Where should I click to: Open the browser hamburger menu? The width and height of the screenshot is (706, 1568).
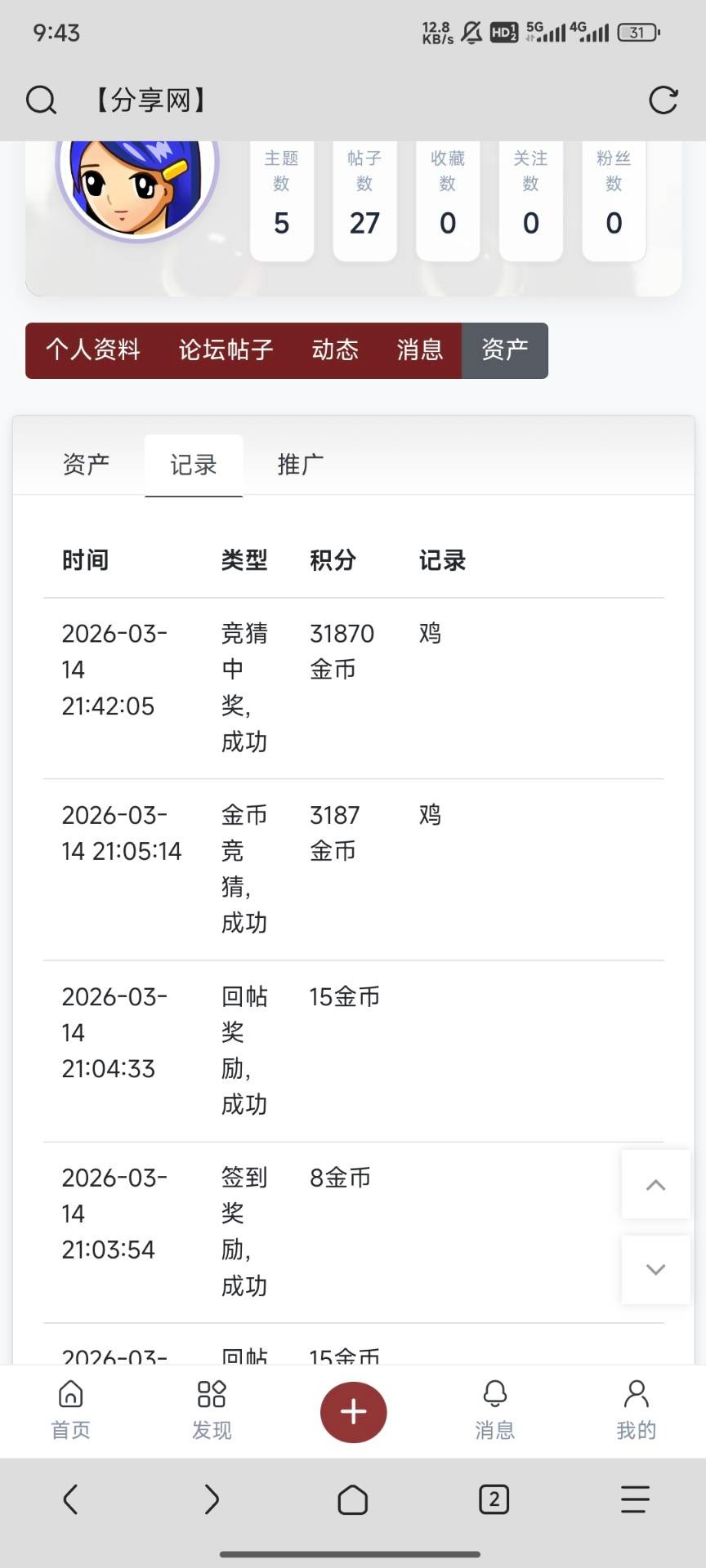tap(635, 1499)
